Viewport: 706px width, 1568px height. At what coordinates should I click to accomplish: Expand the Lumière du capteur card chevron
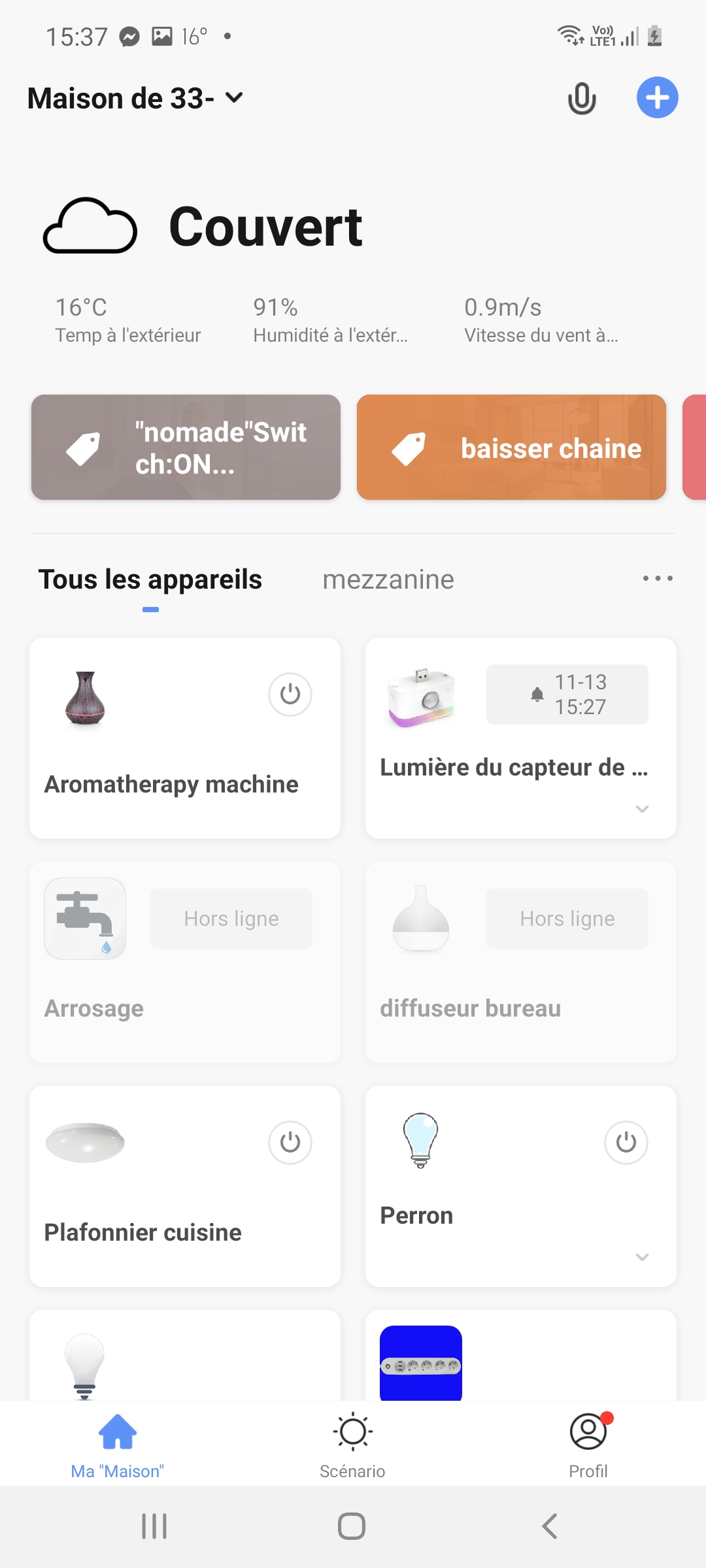pyautogui.click(x=642, y=809)
